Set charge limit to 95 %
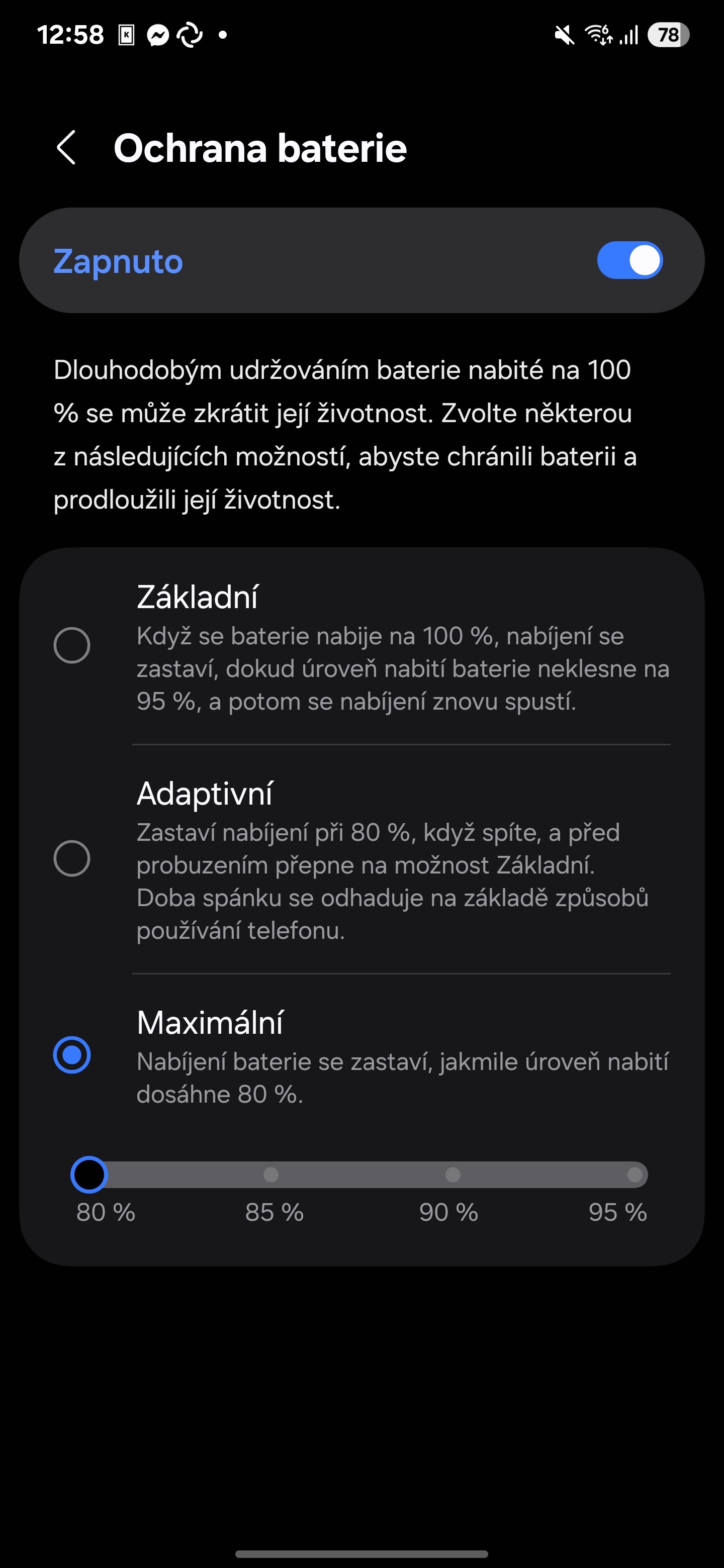 click(x=634, y=1175)
